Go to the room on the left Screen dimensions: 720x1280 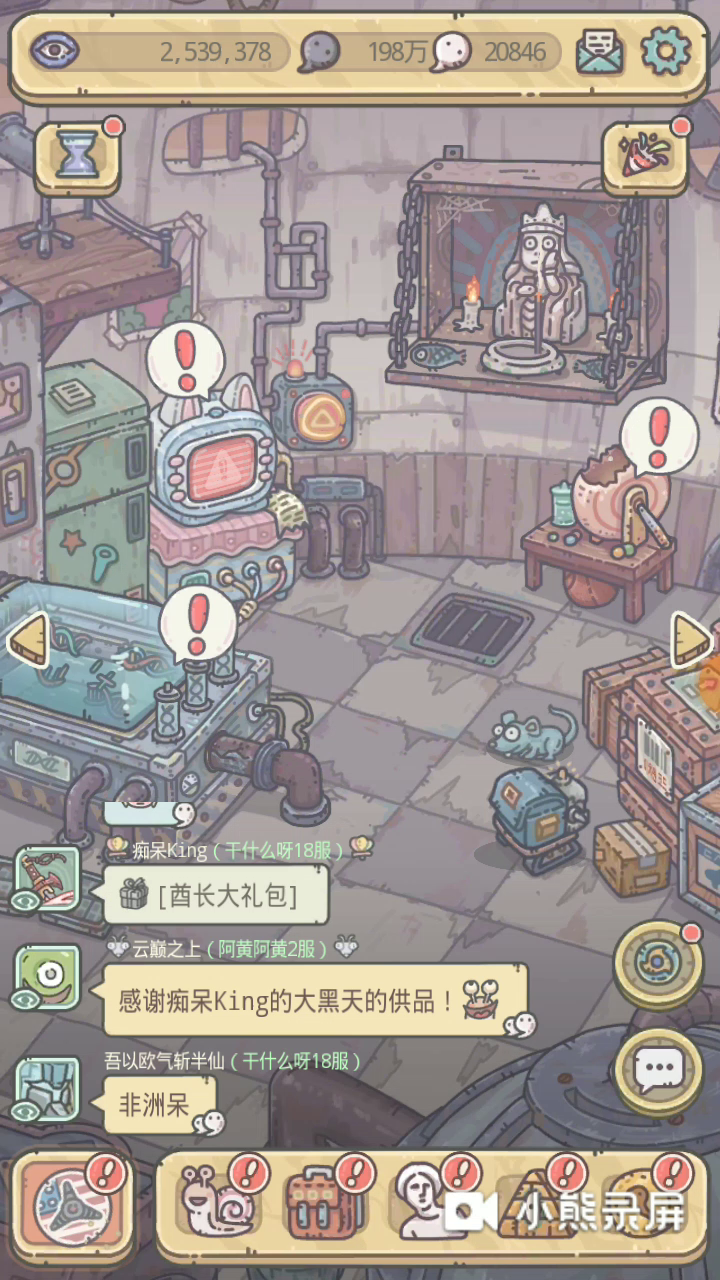tap(27, 640)
